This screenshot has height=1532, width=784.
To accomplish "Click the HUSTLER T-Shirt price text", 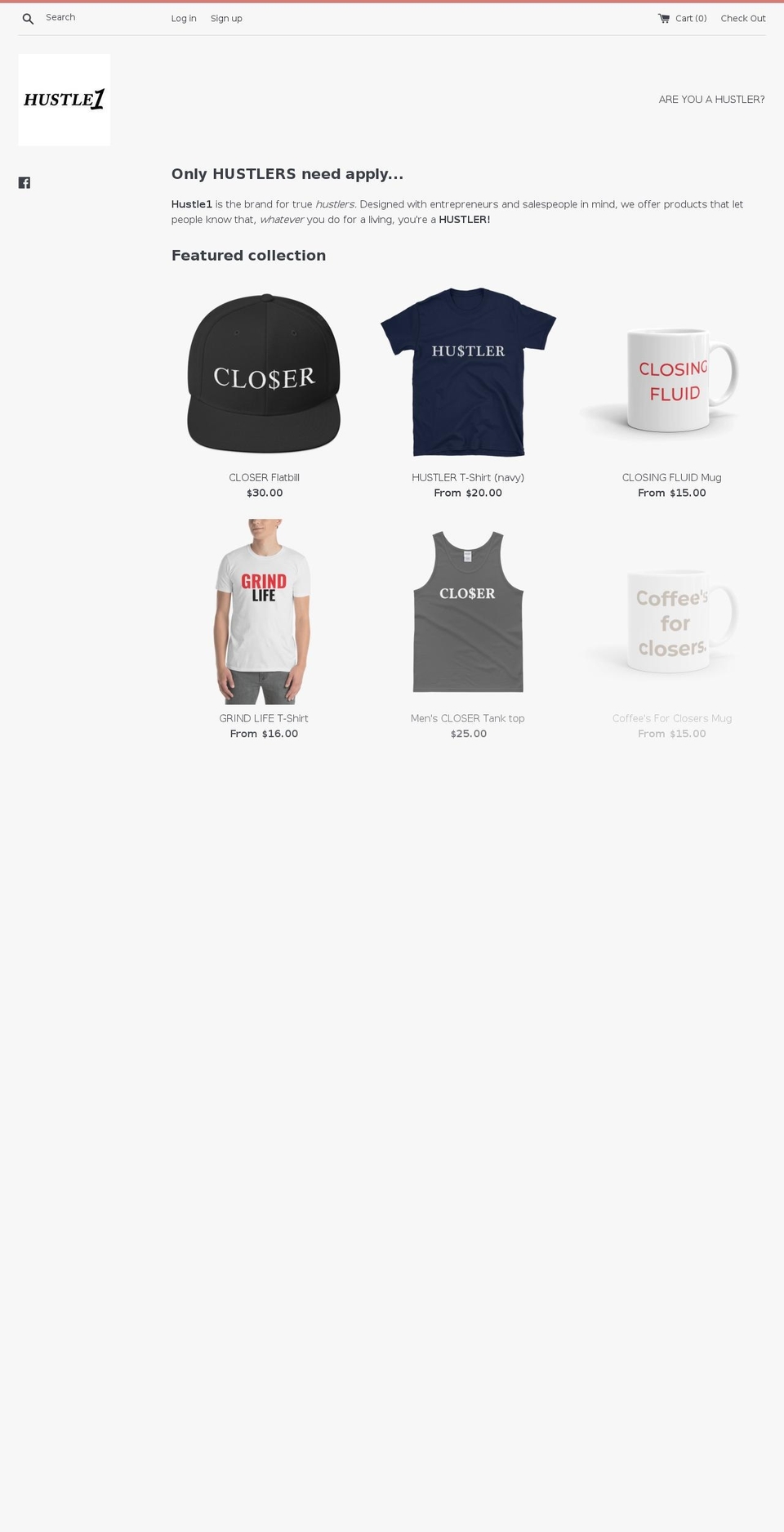I will [x=467, y=493].
